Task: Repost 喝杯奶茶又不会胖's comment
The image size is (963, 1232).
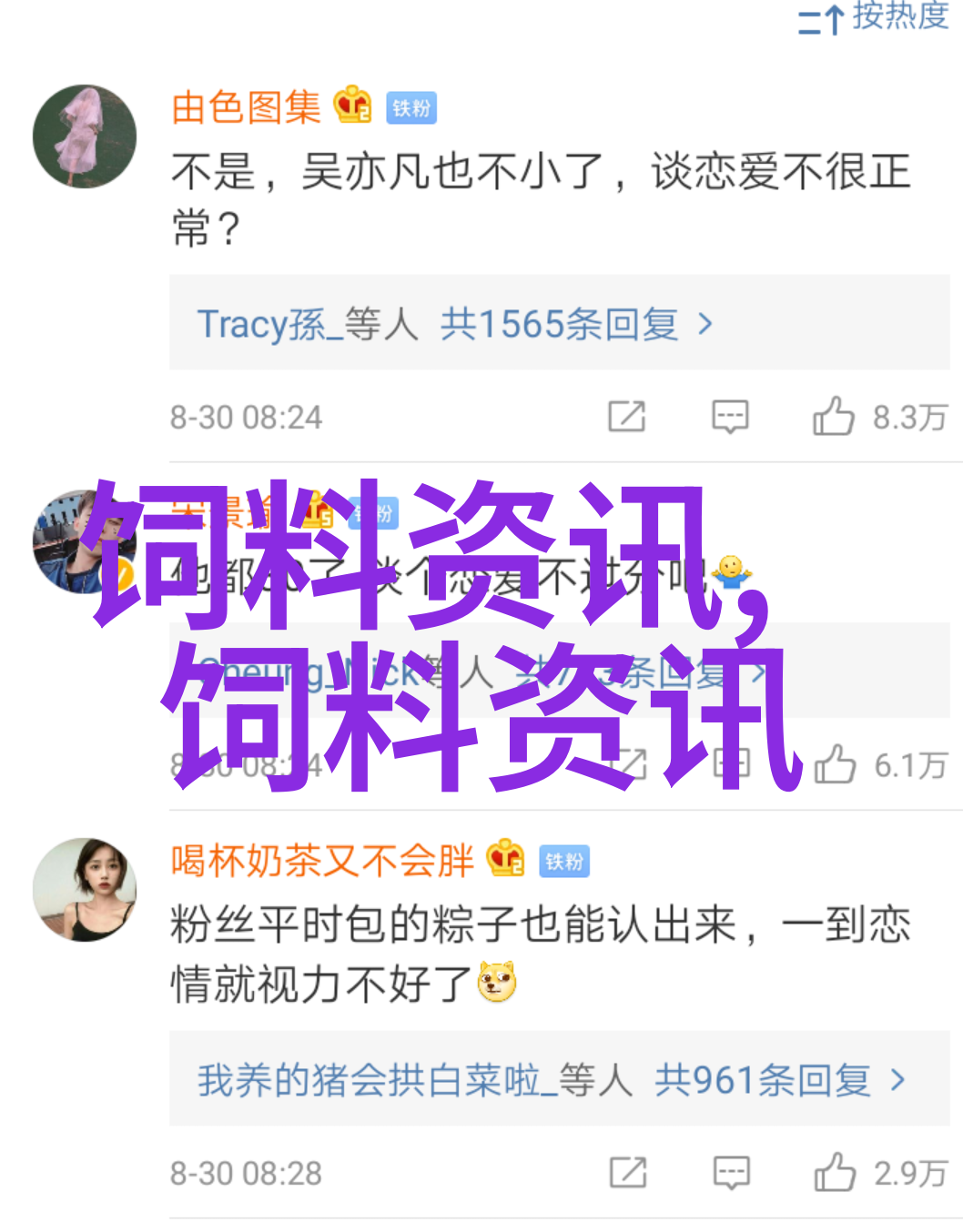Action: (628, 1173)
